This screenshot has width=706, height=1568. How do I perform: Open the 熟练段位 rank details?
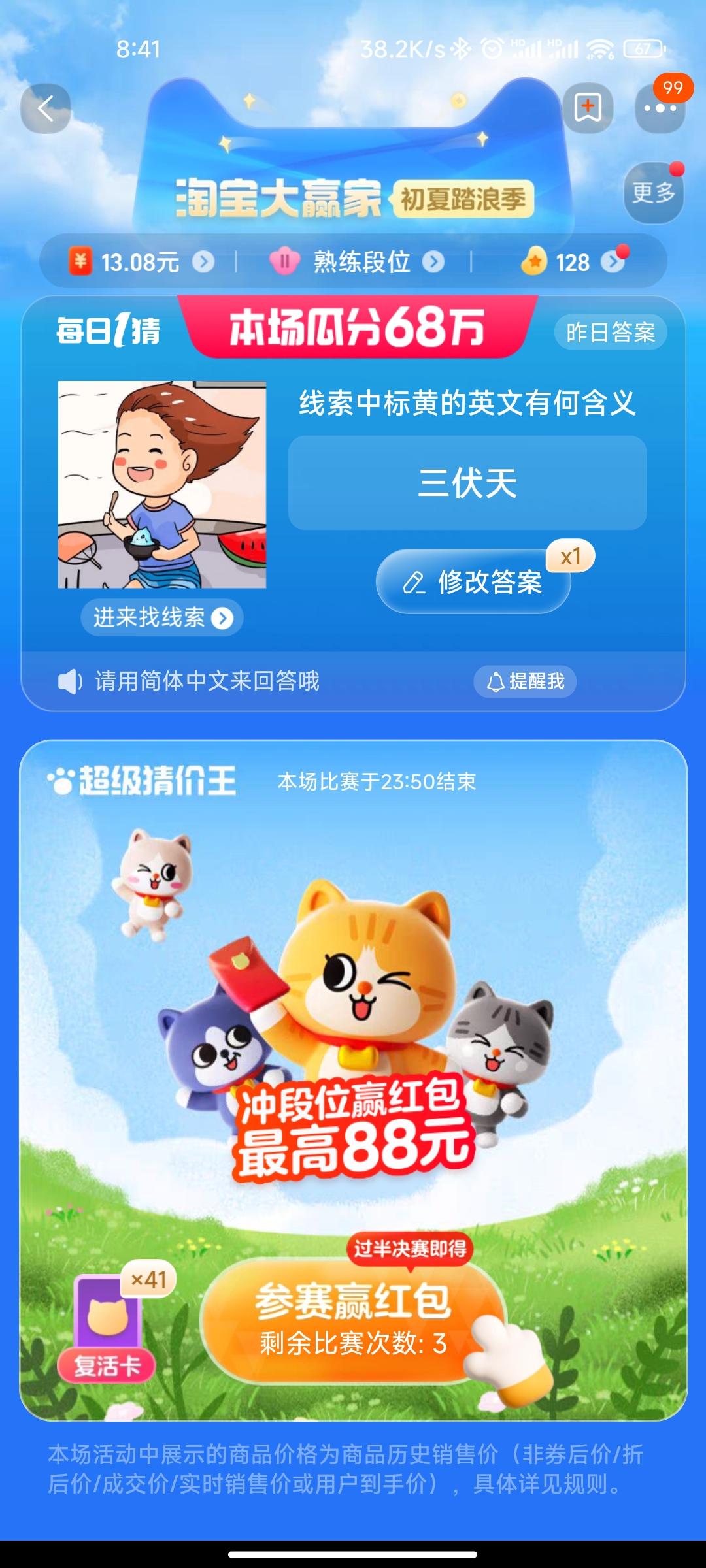coord(357,263)
